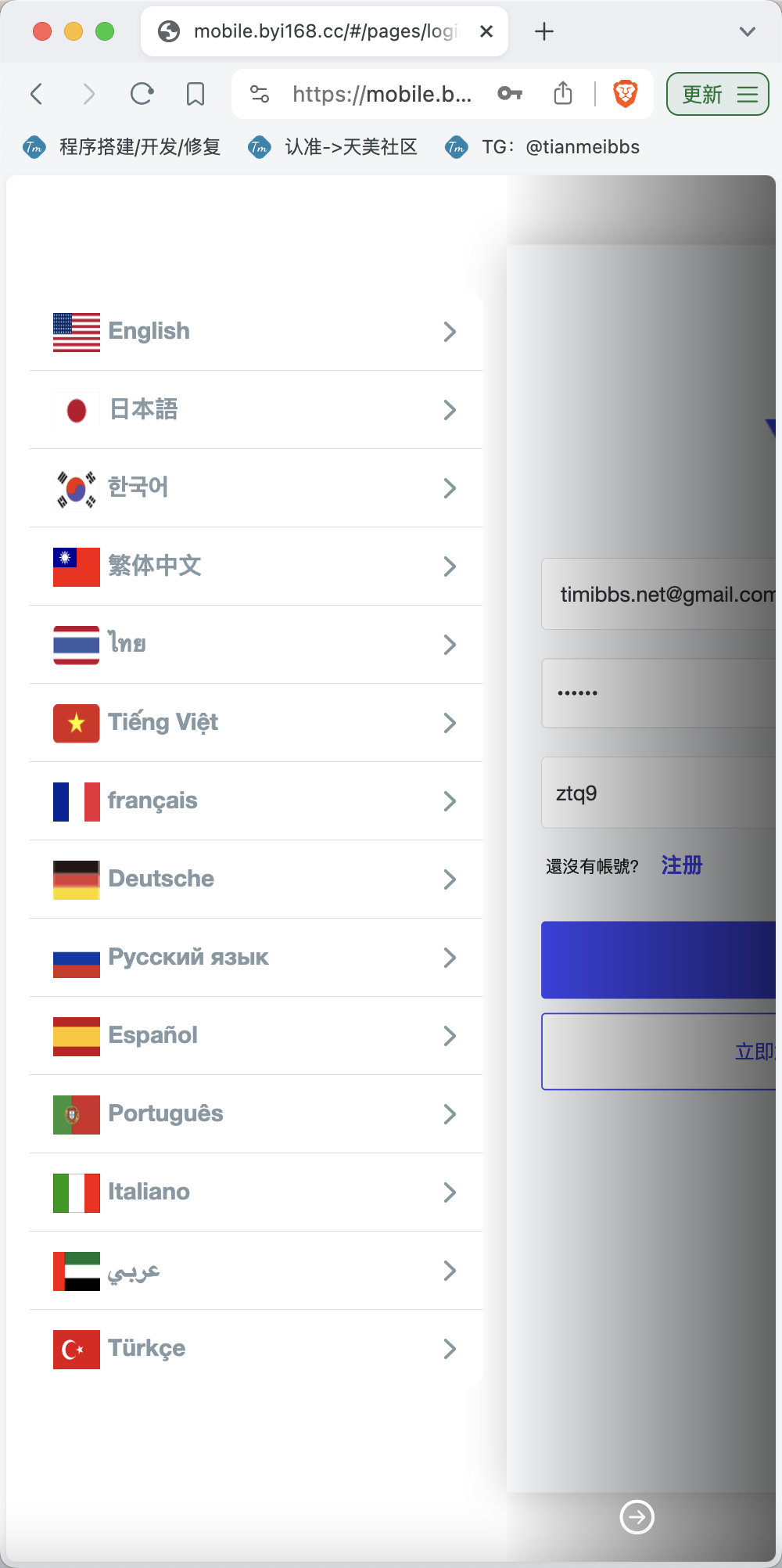
Task: Switch language to Русский язык
Action: tap(256, 958)
